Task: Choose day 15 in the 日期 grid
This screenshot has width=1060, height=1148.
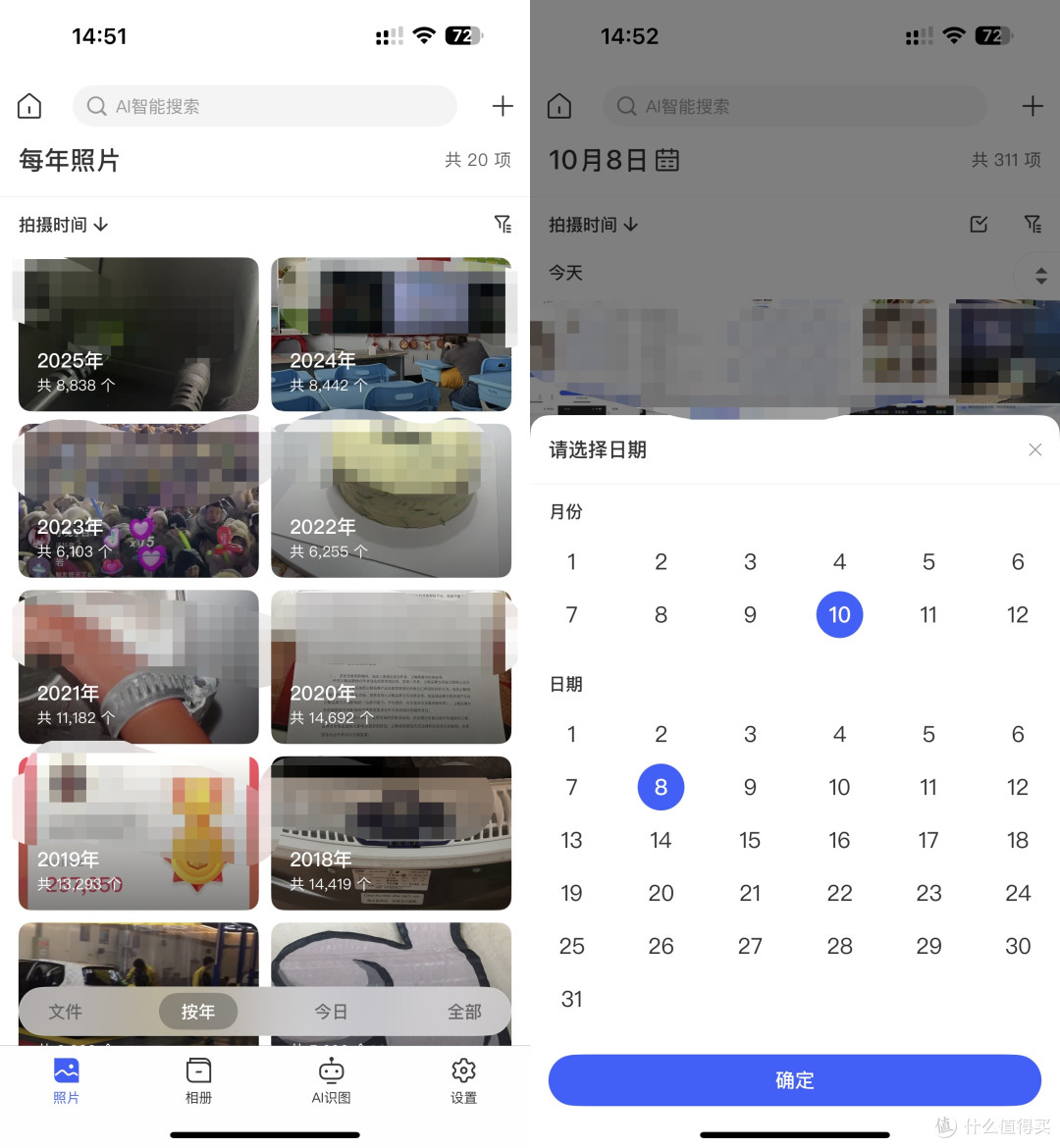Action: pos(750,840)
